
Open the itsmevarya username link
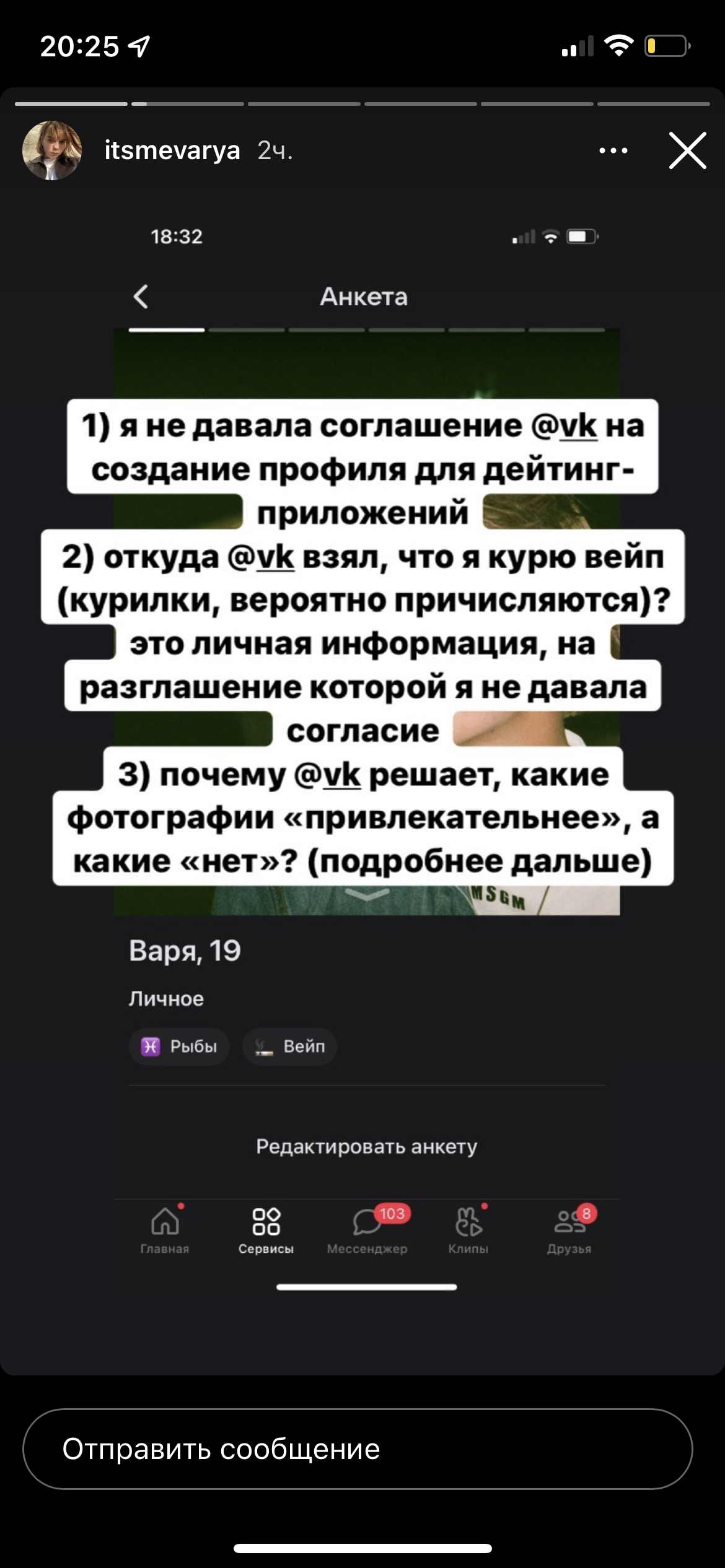point(172,150)
